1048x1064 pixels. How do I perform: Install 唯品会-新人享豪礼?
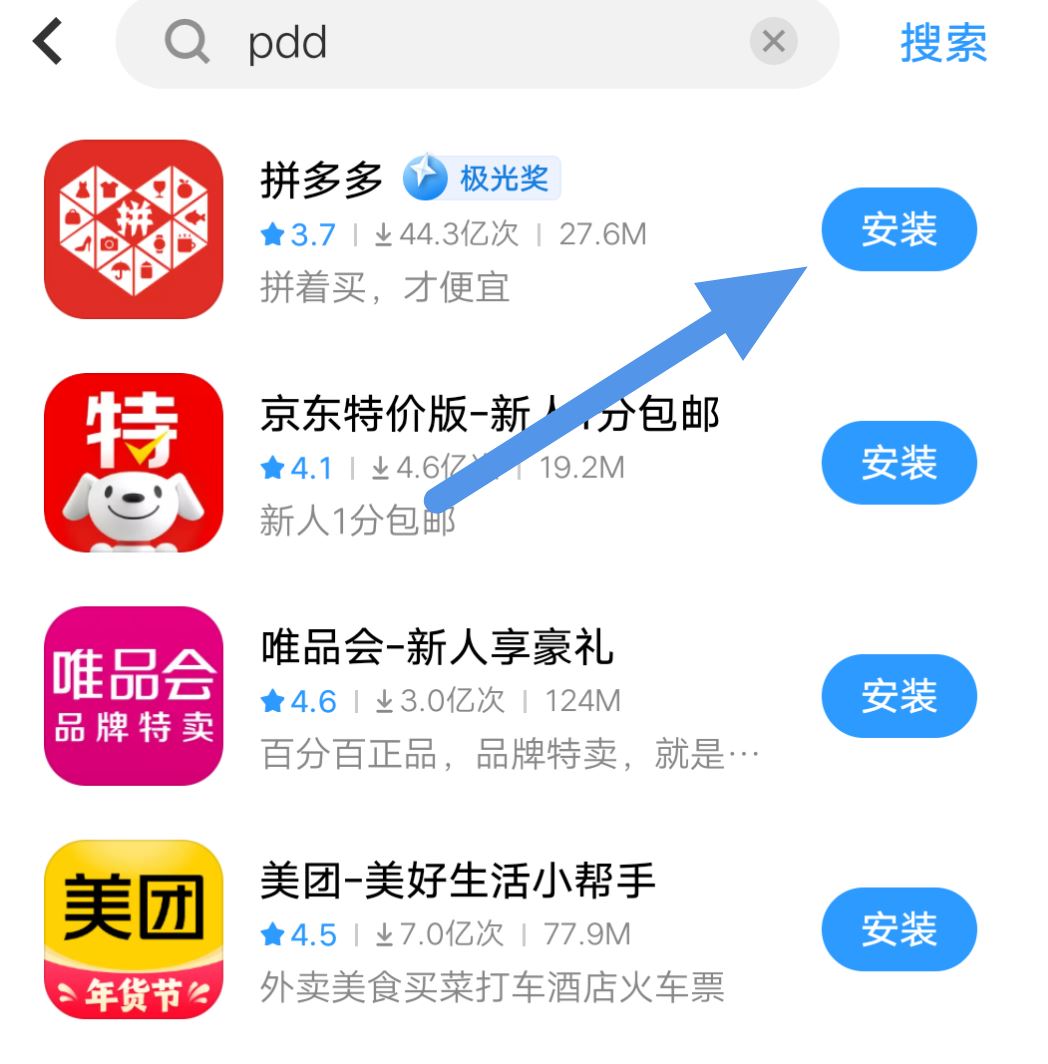(x=898, y=696)
